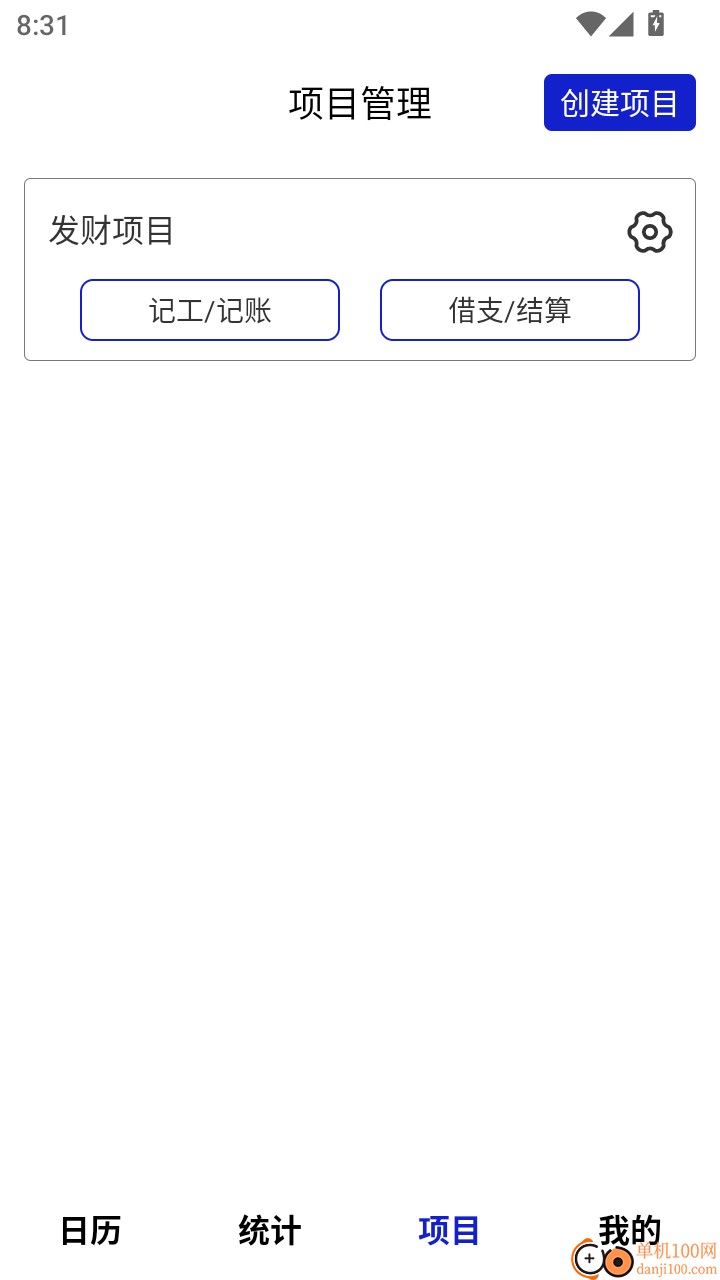Viewport: 720px width, 1280px height.
Task: Click the 日历 calendar tab icon area
Action: coord(91,1230)
